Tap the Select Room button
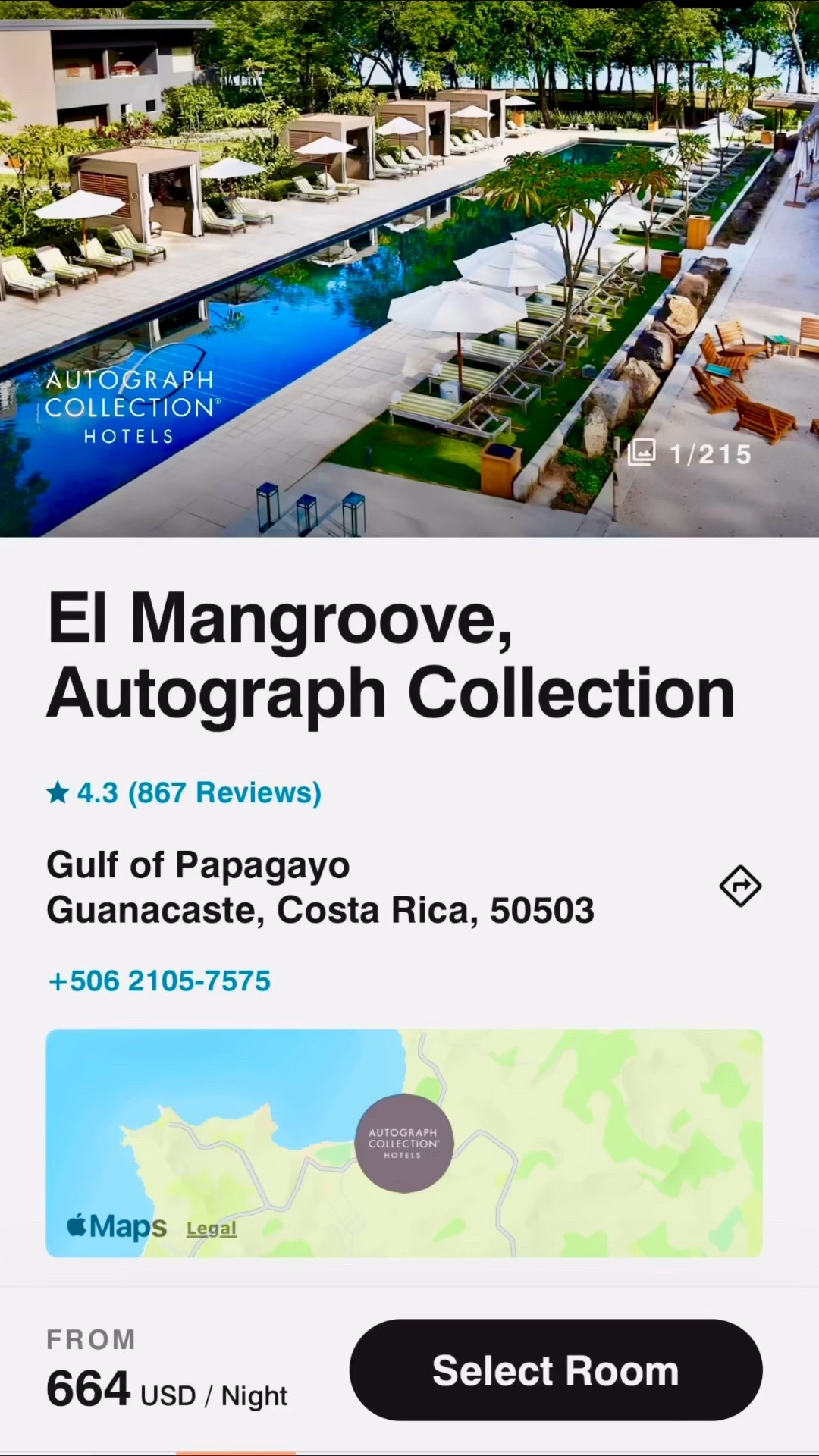Screen dimensions: 819x1456 (555, 1370)
